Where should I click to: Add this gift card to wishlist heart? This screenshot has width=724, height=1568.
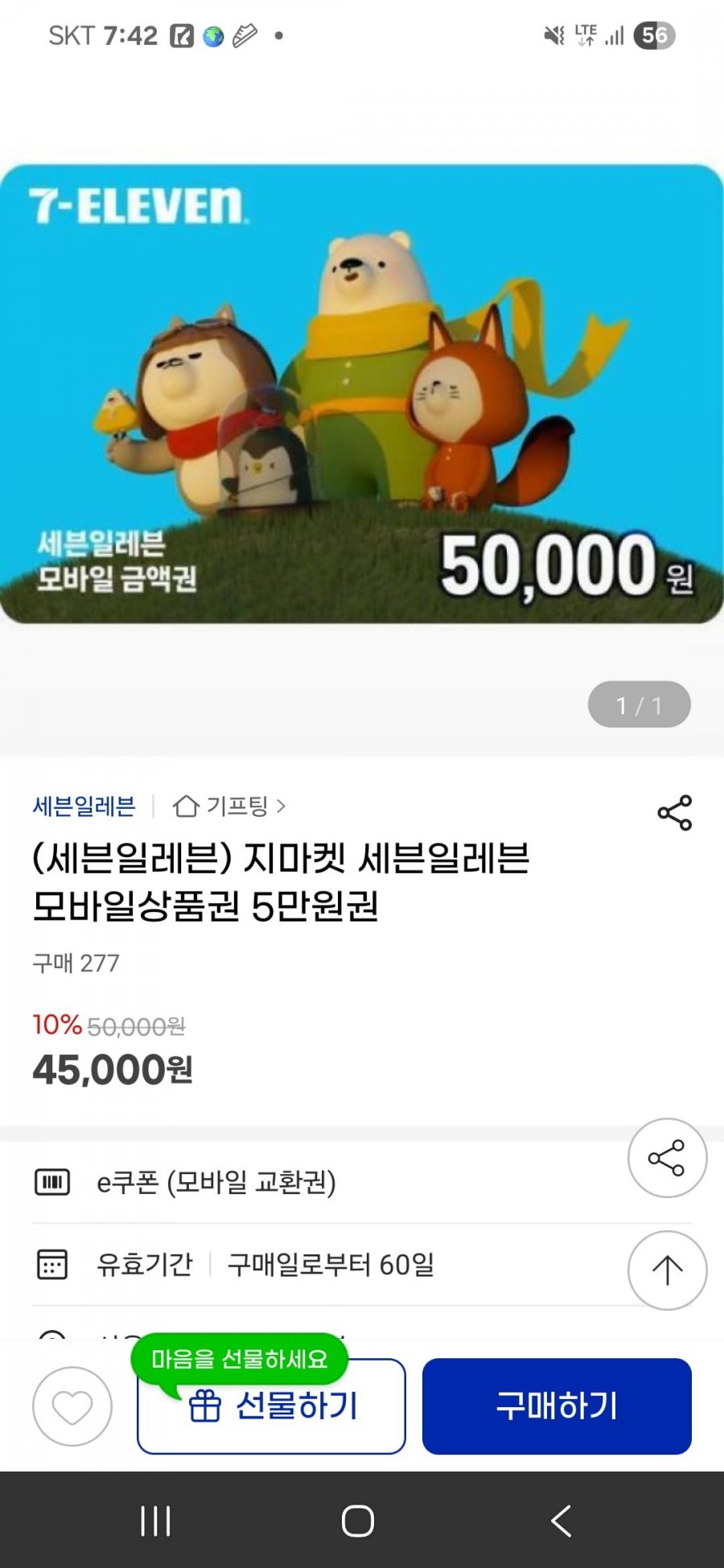click(72, 1406)
